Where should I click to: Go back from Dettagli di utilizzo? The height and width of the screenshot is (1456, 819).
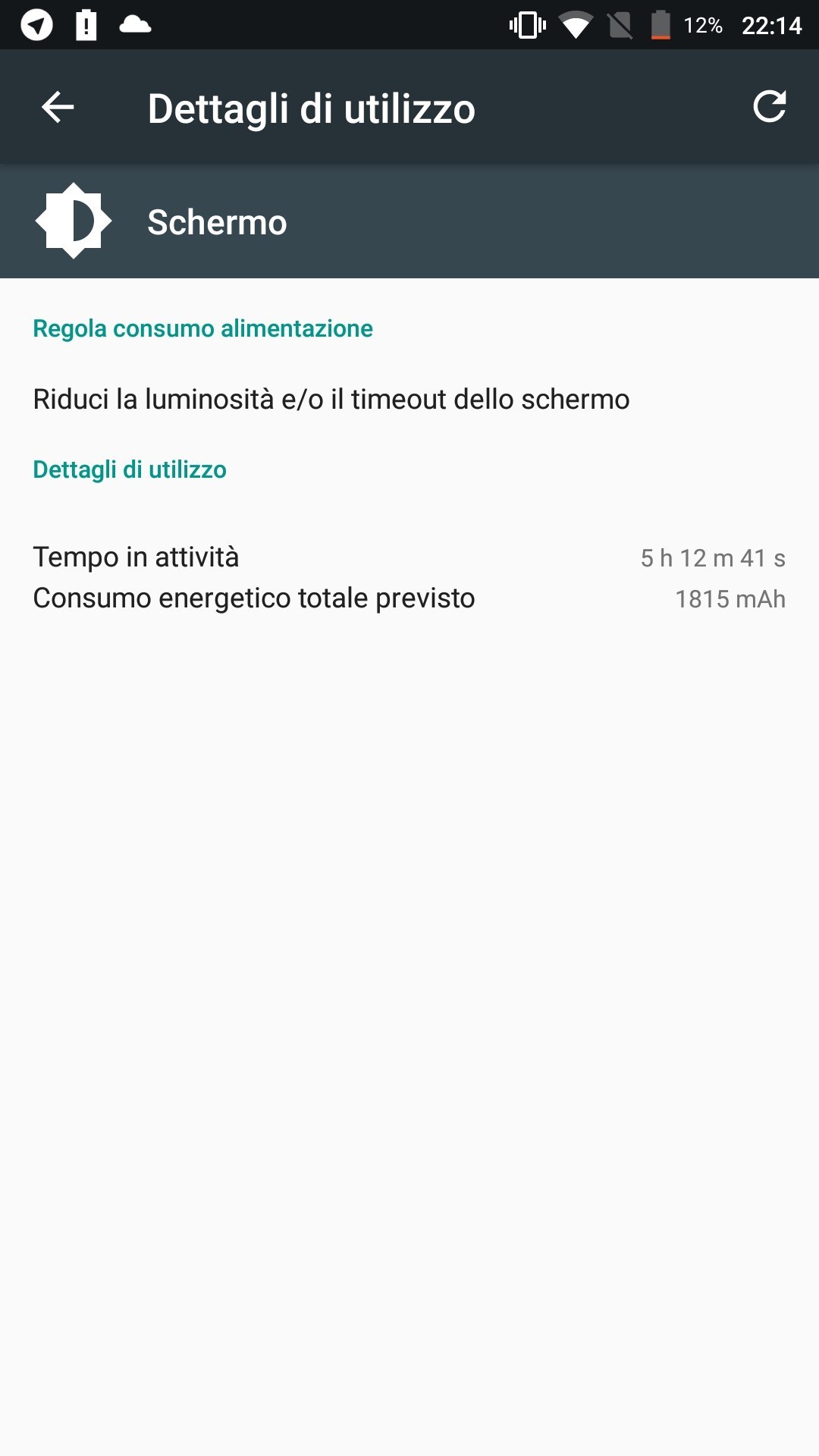58,107
